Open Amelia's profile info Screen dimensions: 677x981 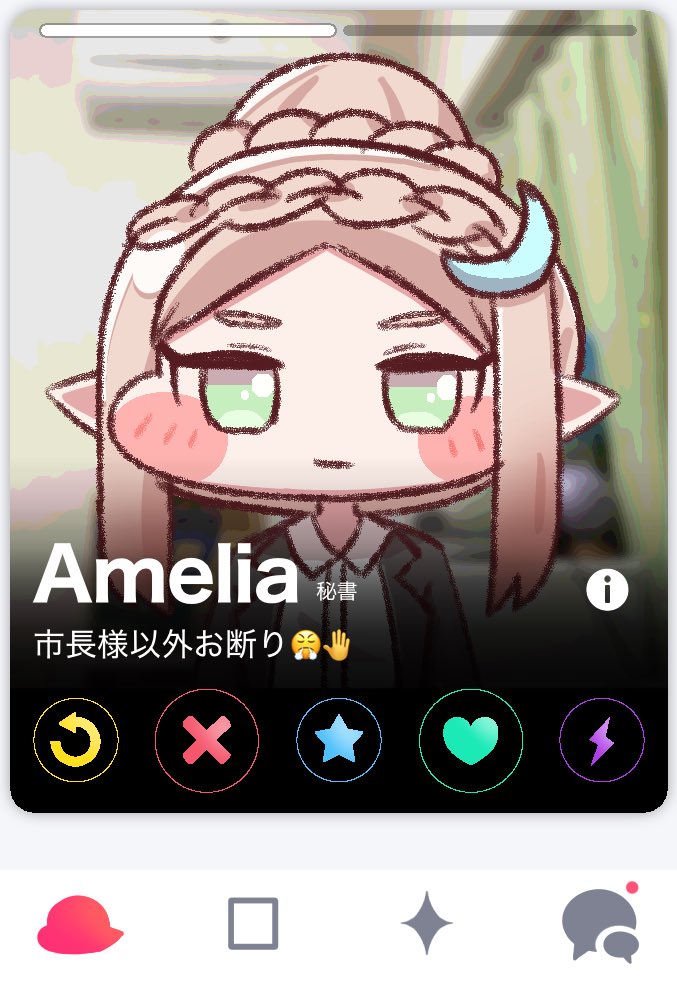607,590
